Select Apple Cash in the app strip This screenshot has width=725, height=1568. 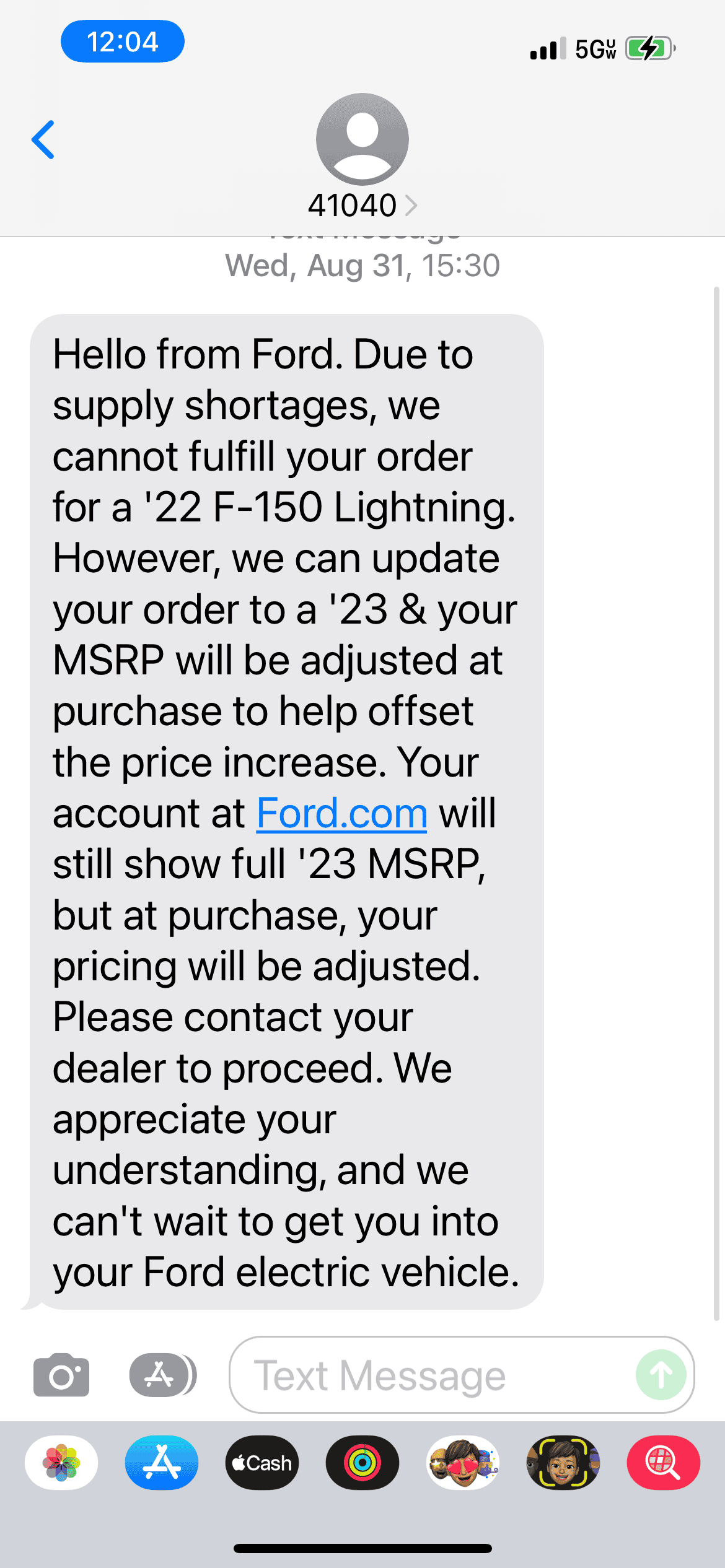pos(262,1463)
